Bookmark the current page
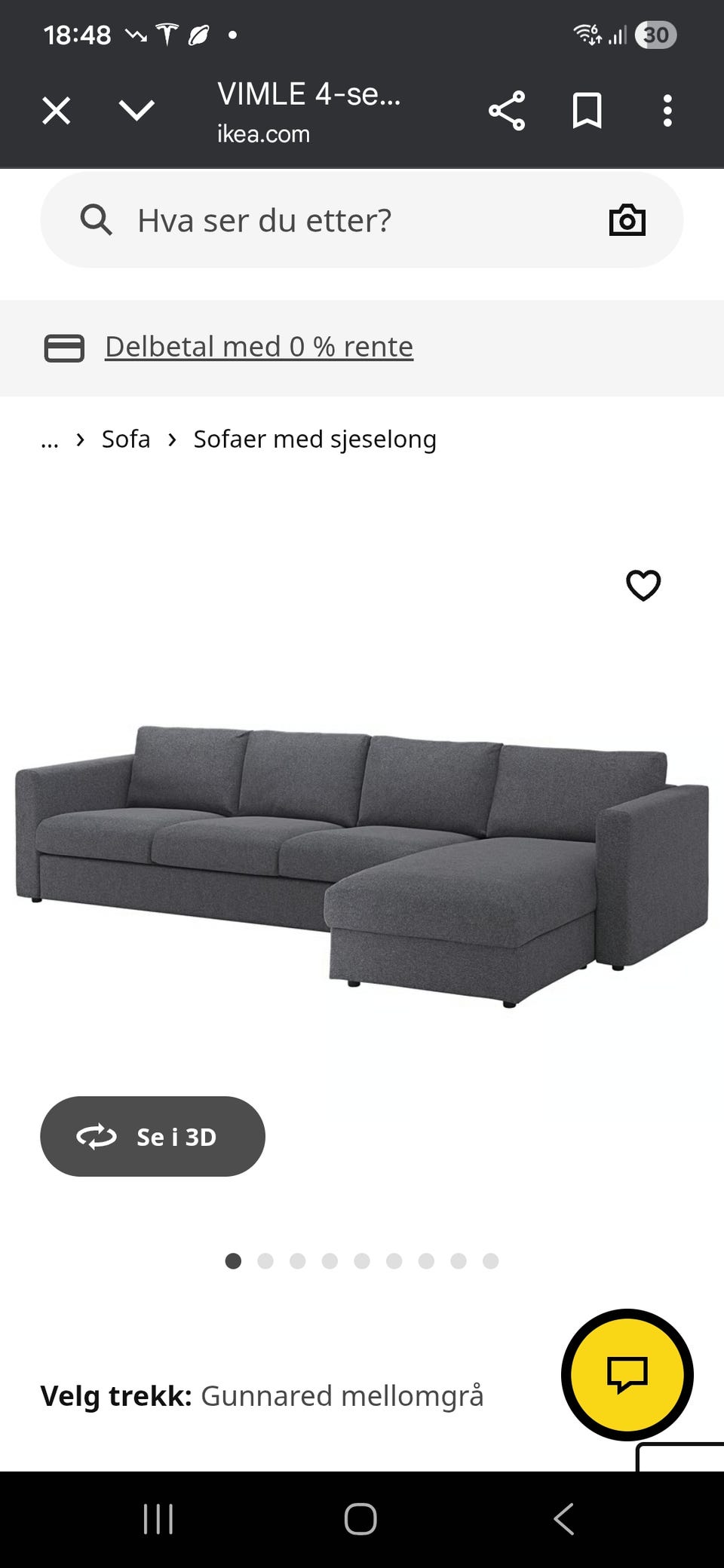 point(587,110)
